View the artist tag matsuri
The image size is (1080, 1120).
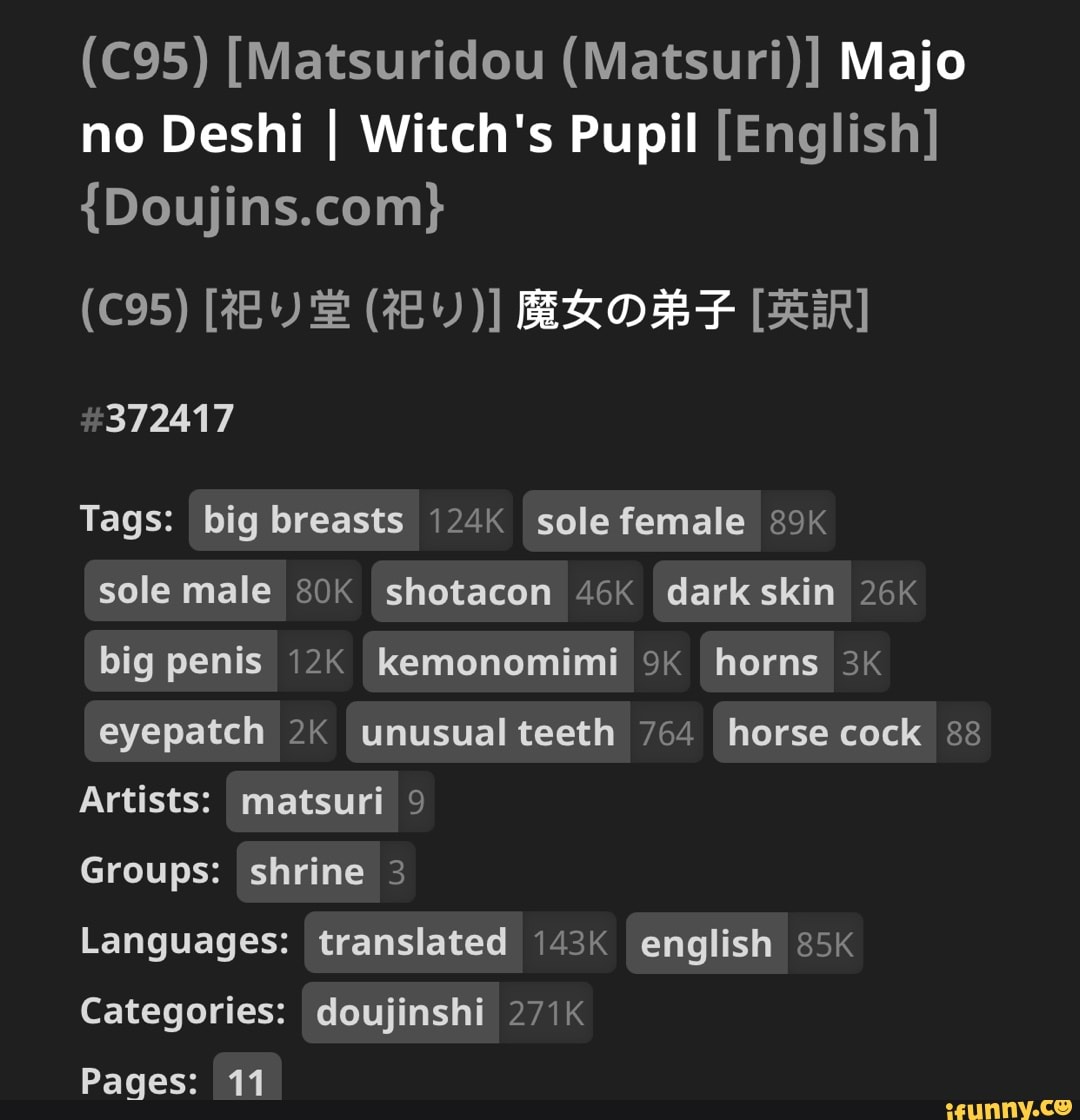click(312, 801)
